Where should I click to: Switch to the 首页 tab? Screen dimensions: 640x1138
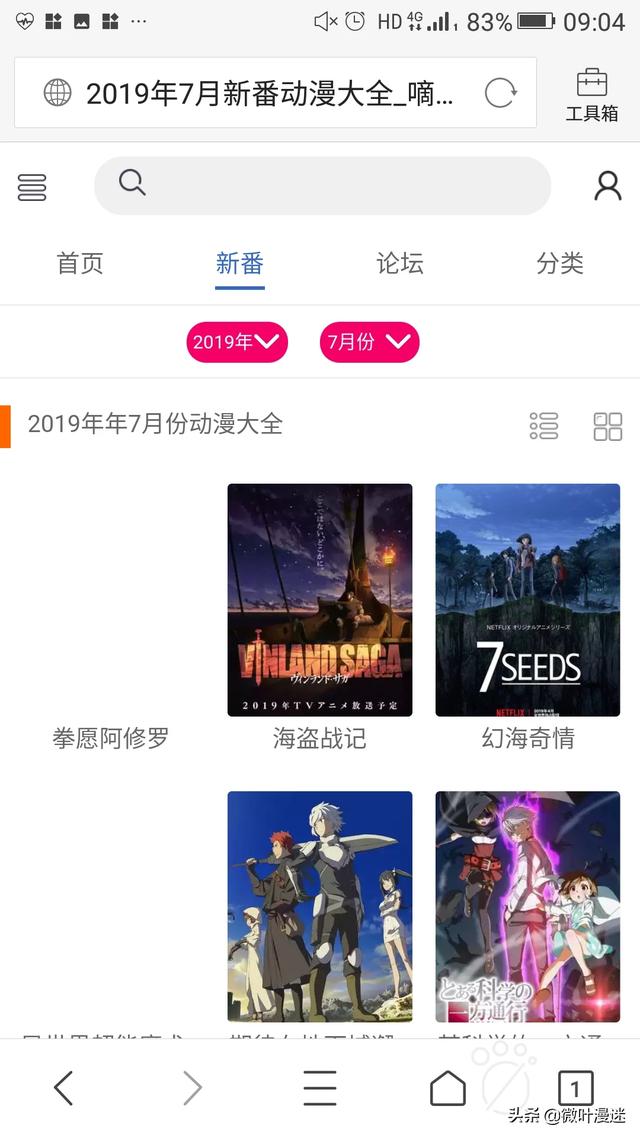pyautogui.click(x=80, y=264)
